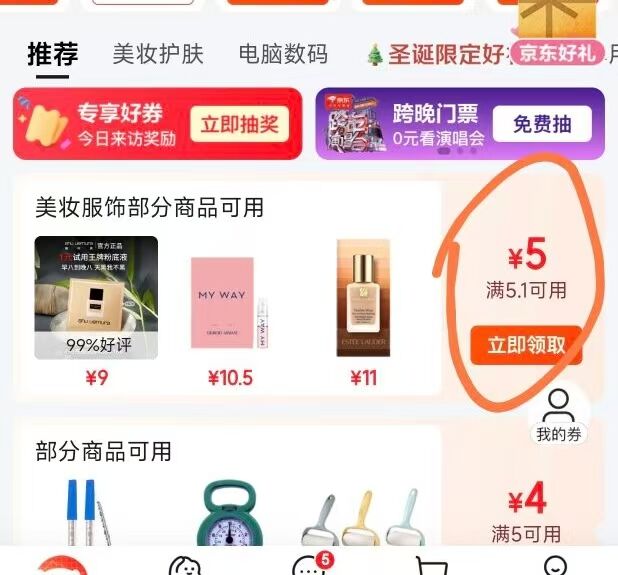Open the 美妆护肤 tab
618x575 pixels.
point(157,55)
